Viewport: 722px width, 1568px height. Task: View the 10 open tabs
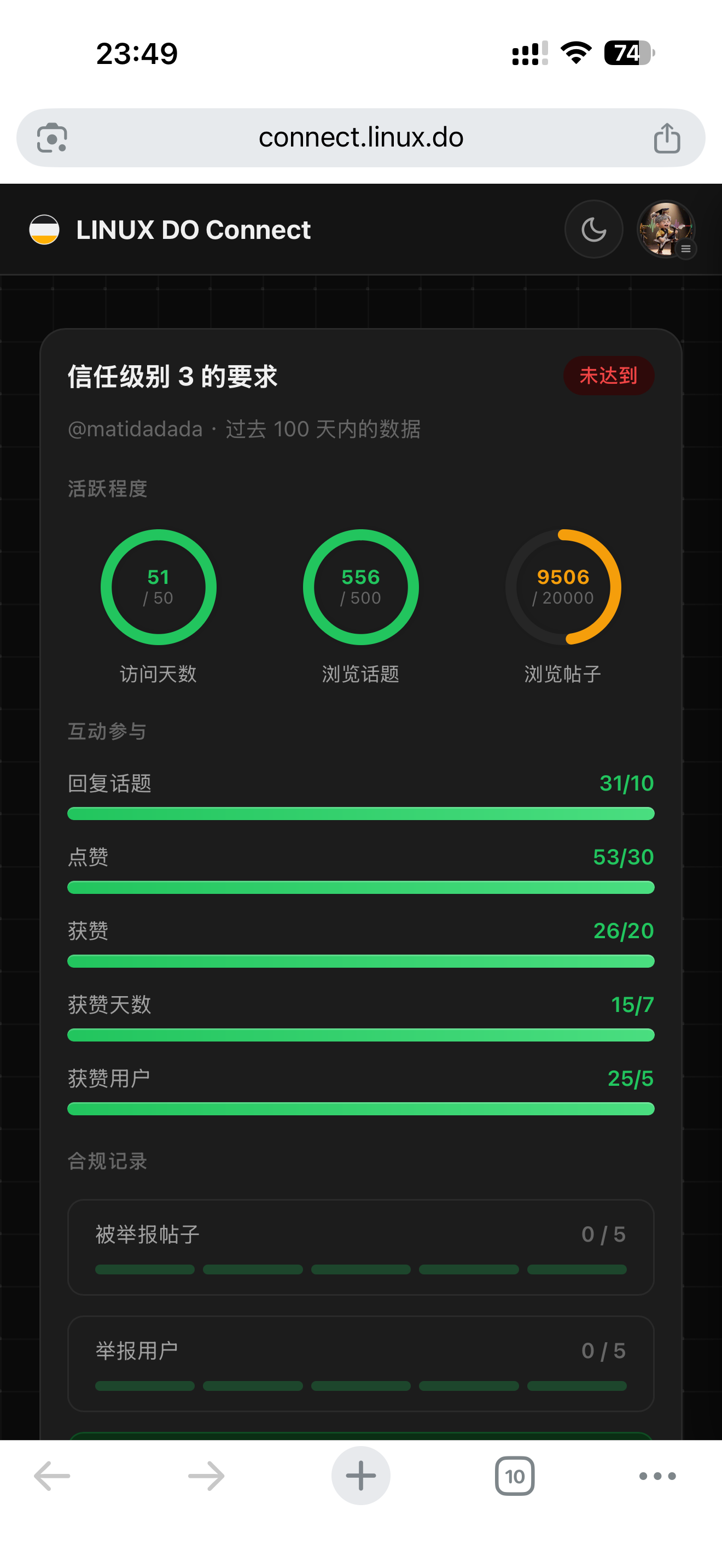pyautogui.click(x=515, y=1476)
